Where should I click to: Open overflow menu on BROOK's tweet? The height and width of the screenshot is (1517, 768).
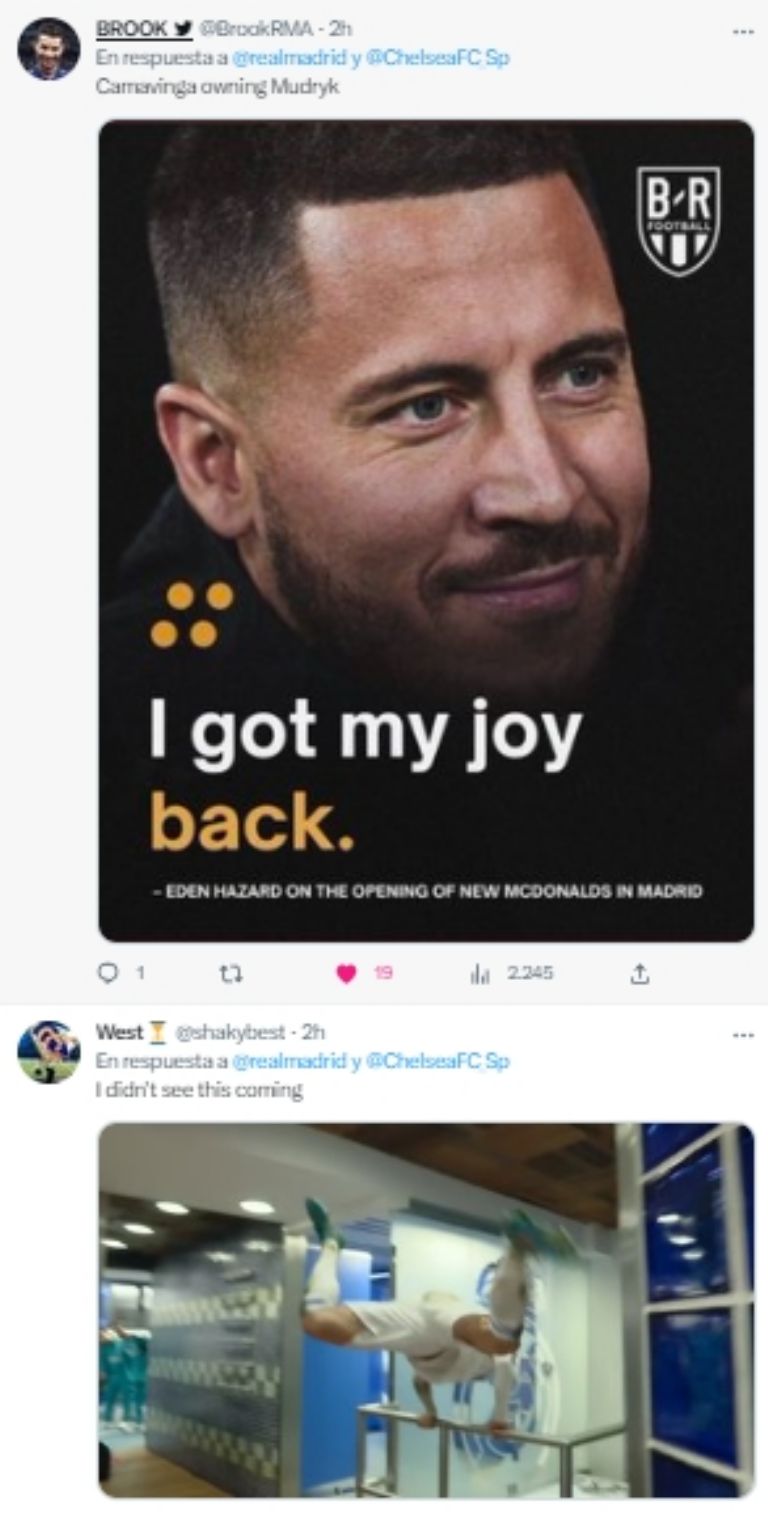(x=742, y=31)
